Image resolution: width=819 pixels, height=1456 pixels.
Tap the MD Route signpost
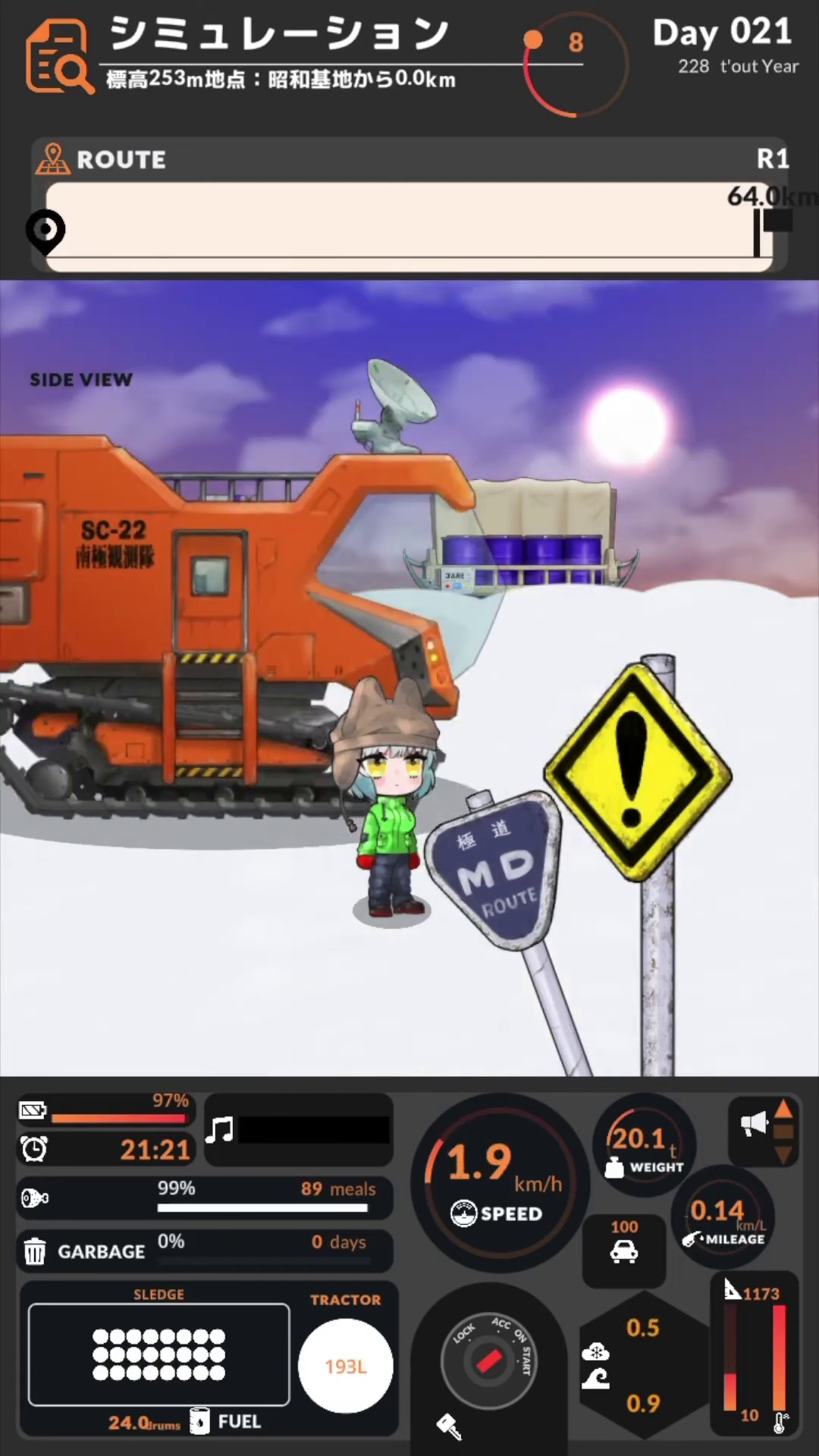tap(498, 868)
